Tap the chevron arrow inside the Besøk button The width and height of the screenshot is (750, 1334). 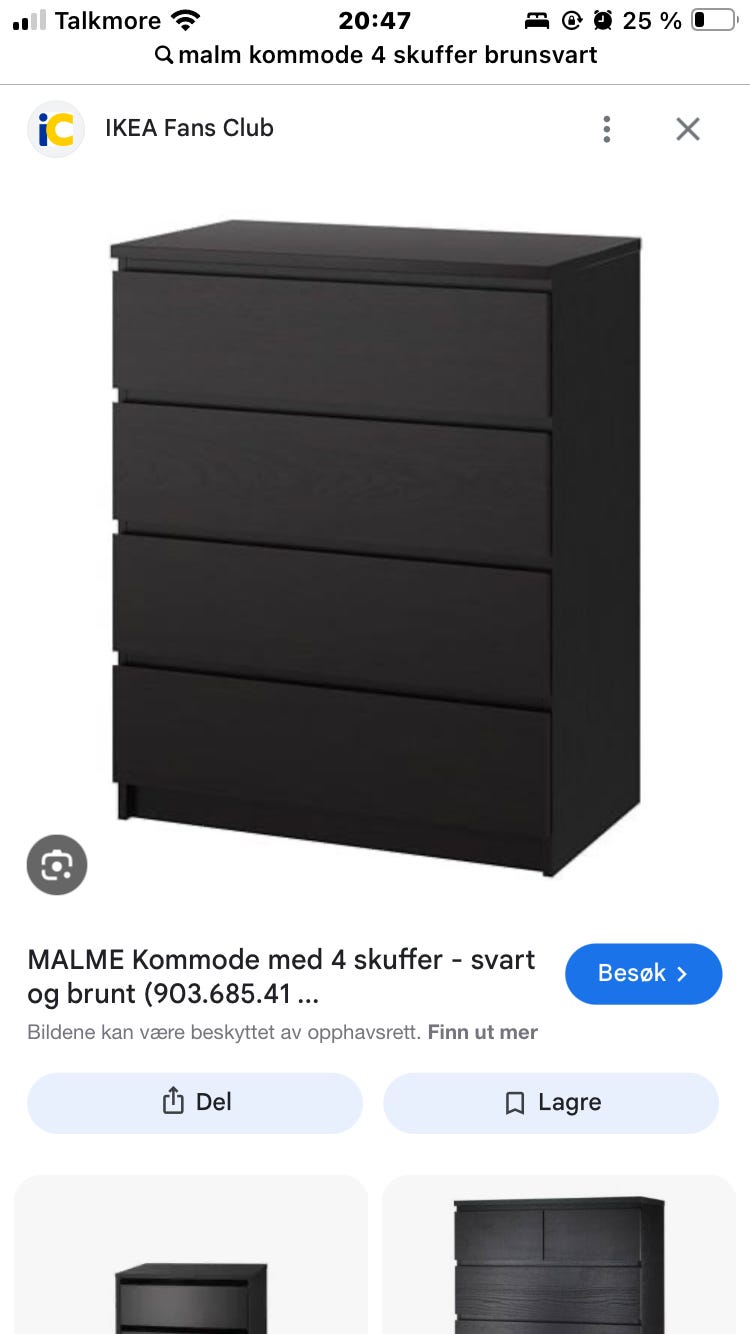[x=682, y=973]
